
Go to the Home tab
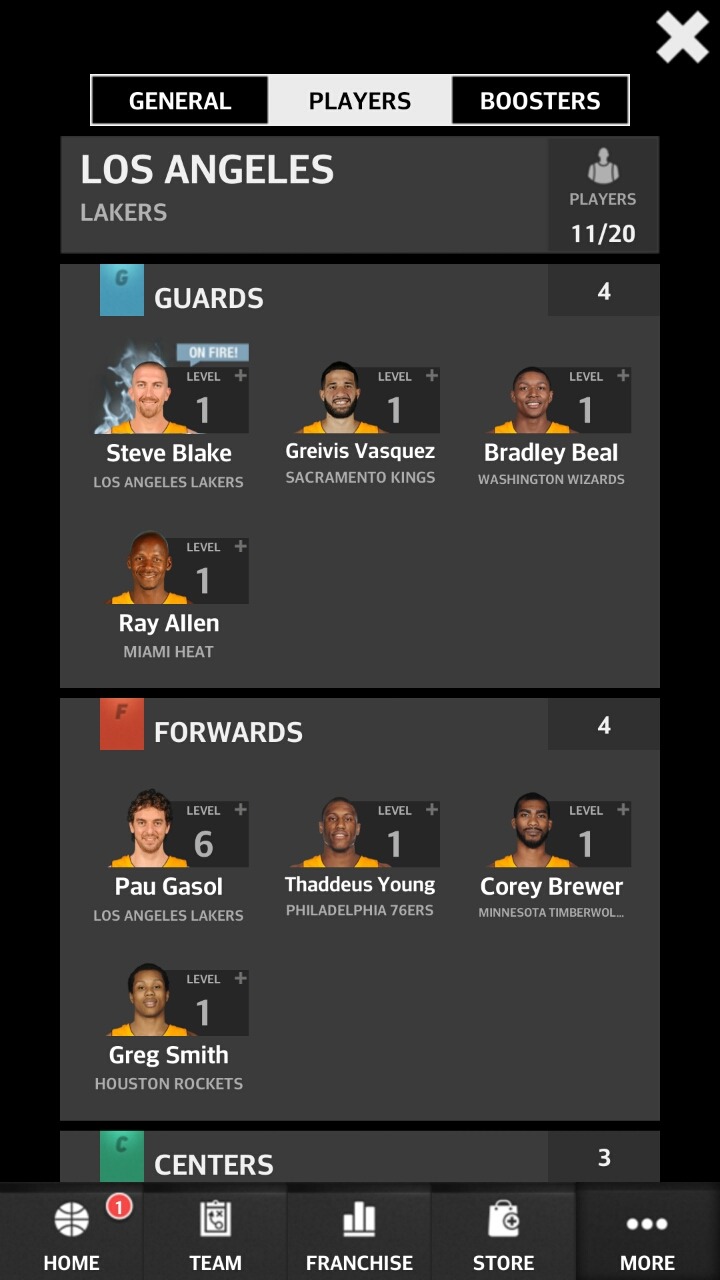coord(72,1235)
